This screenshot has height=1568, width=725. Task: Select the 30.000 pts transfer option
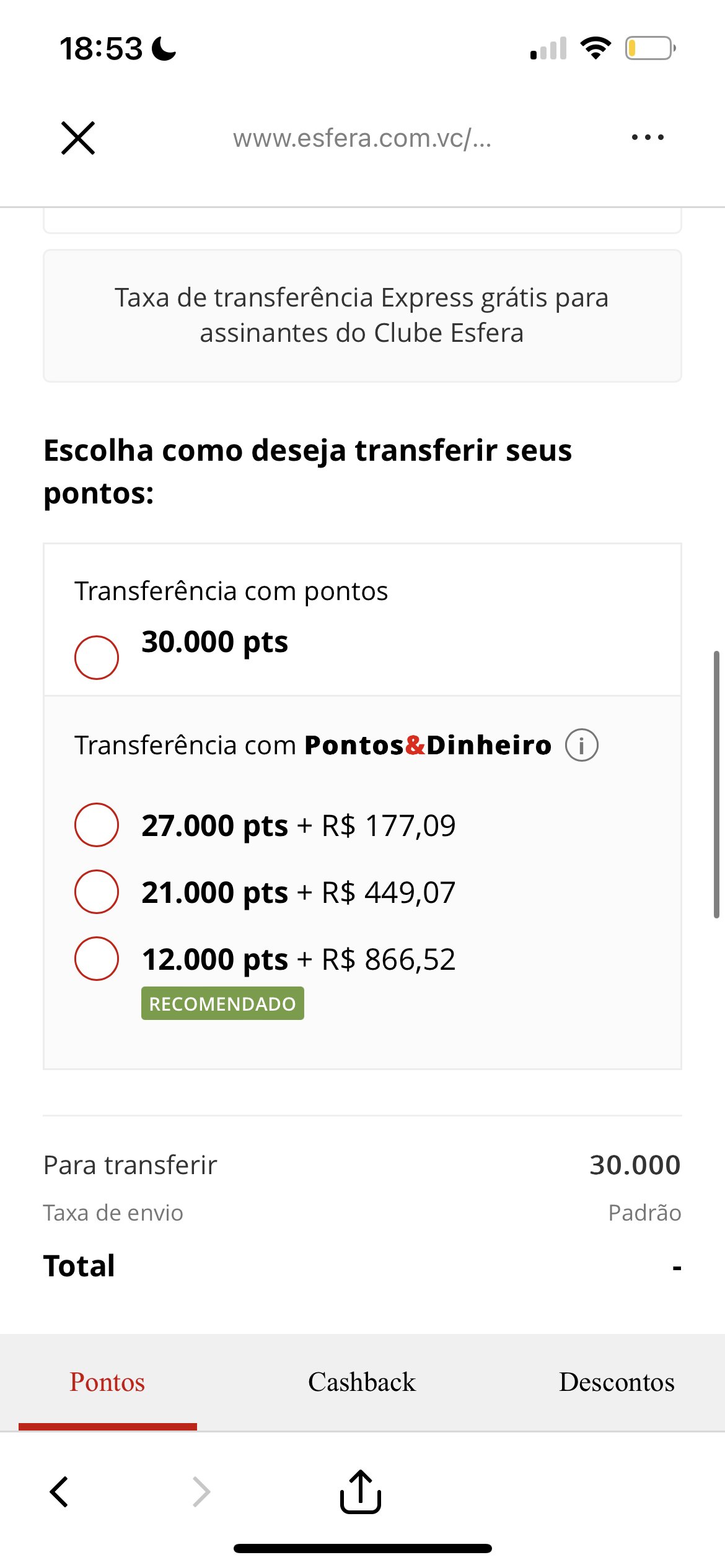coord(97,657)
